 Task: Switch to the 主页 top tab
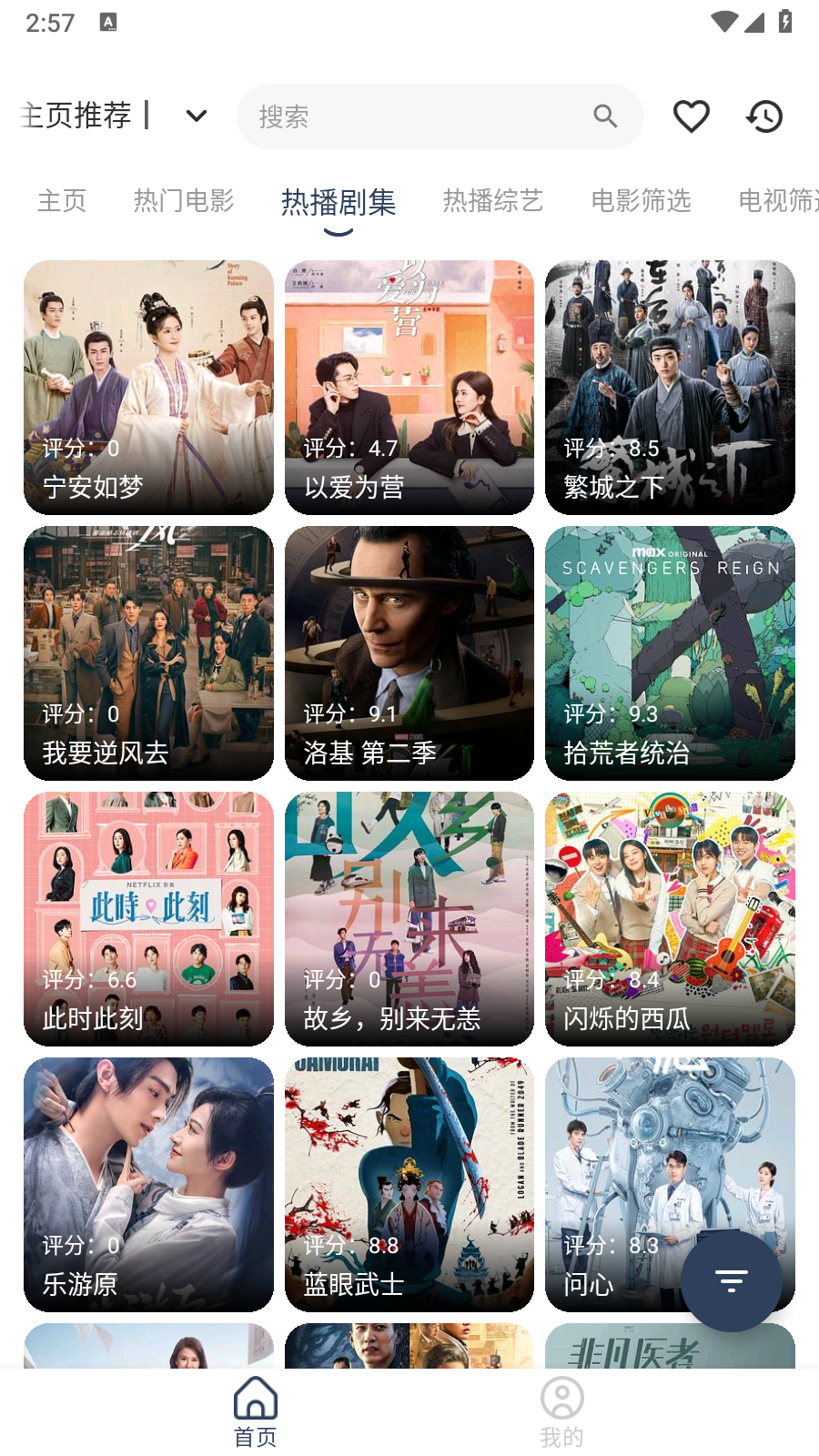tap(62, 200)
